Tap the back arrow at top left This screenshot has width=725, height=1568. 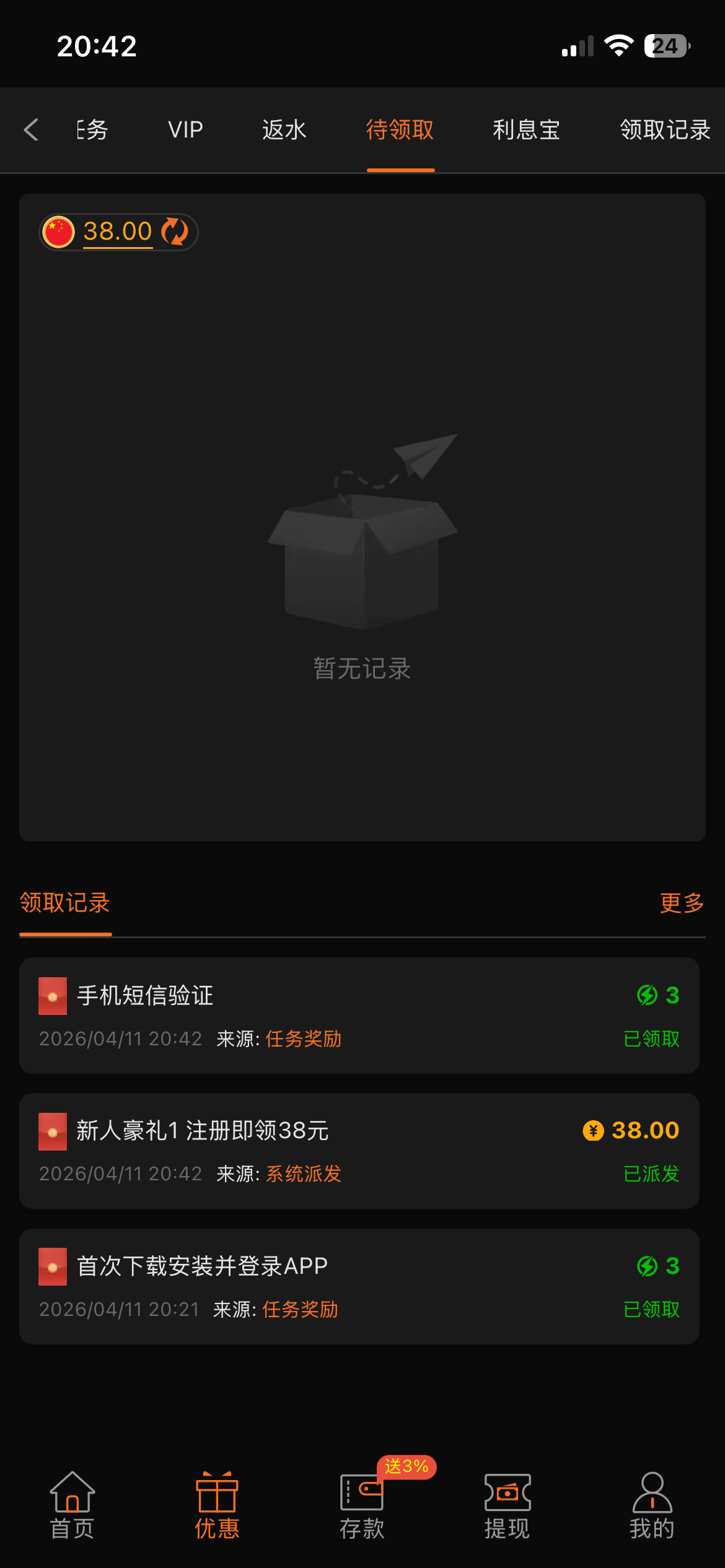coord(30,130)
